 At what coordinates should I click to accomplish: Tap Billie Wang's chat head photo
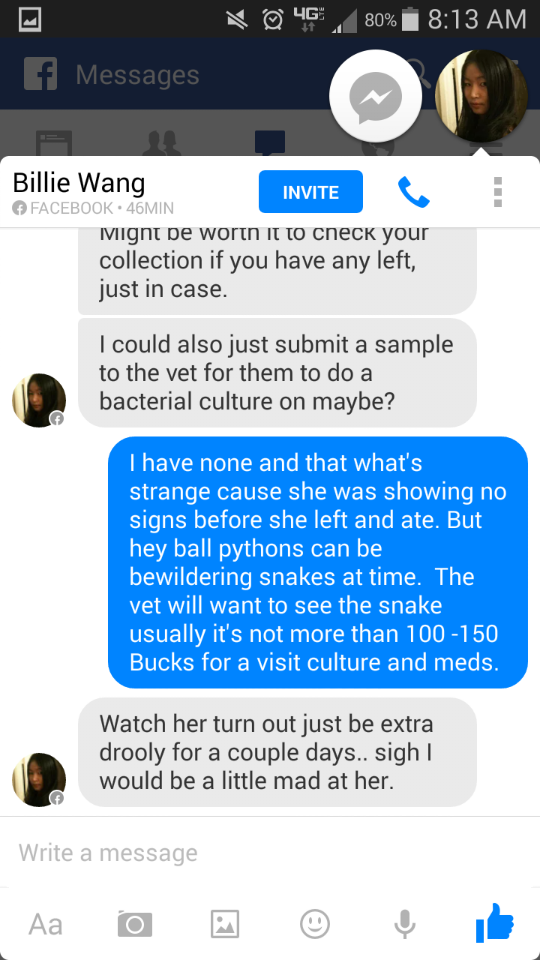click(481, 96)
